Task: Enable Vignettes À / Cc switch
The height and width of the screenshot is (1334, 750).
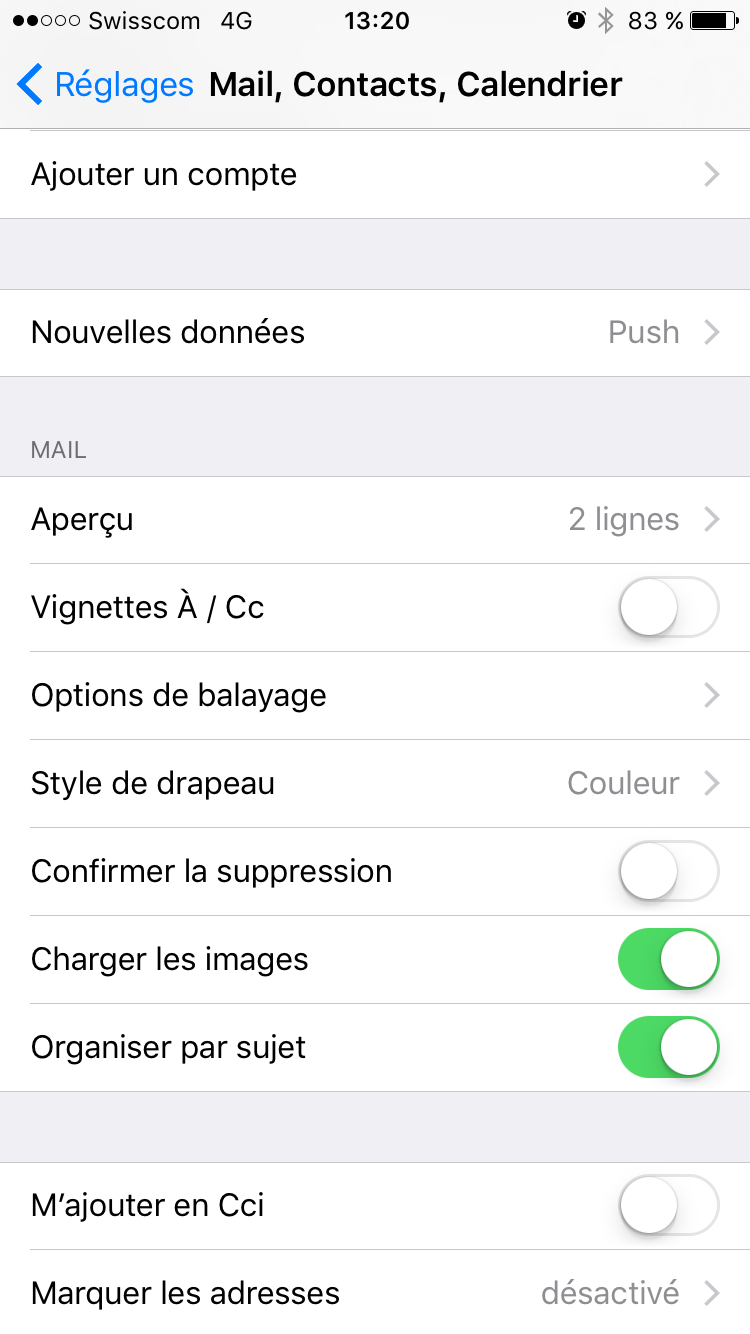Action: click(x=669, y=607)
